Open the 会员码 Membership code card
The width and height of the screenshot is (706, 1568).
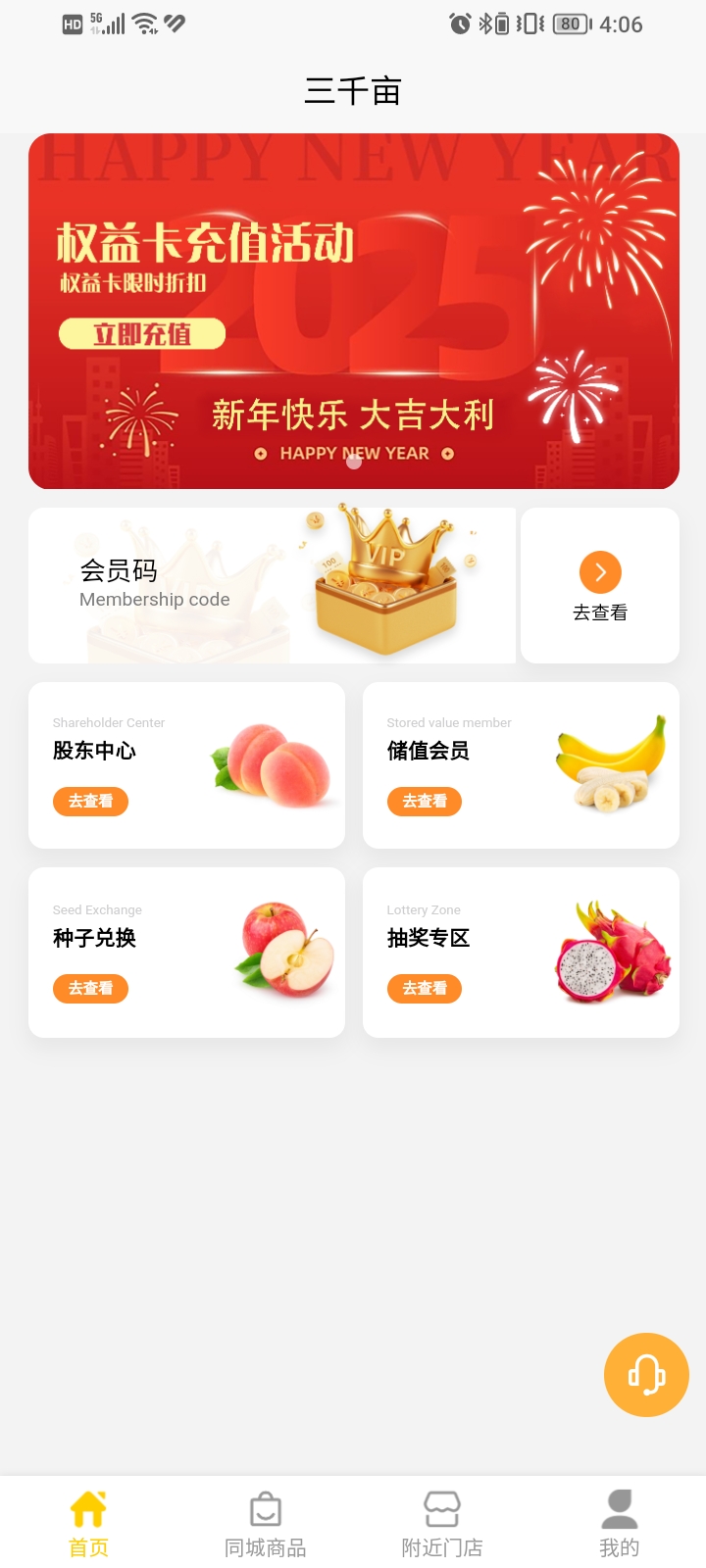pos(272,585)
